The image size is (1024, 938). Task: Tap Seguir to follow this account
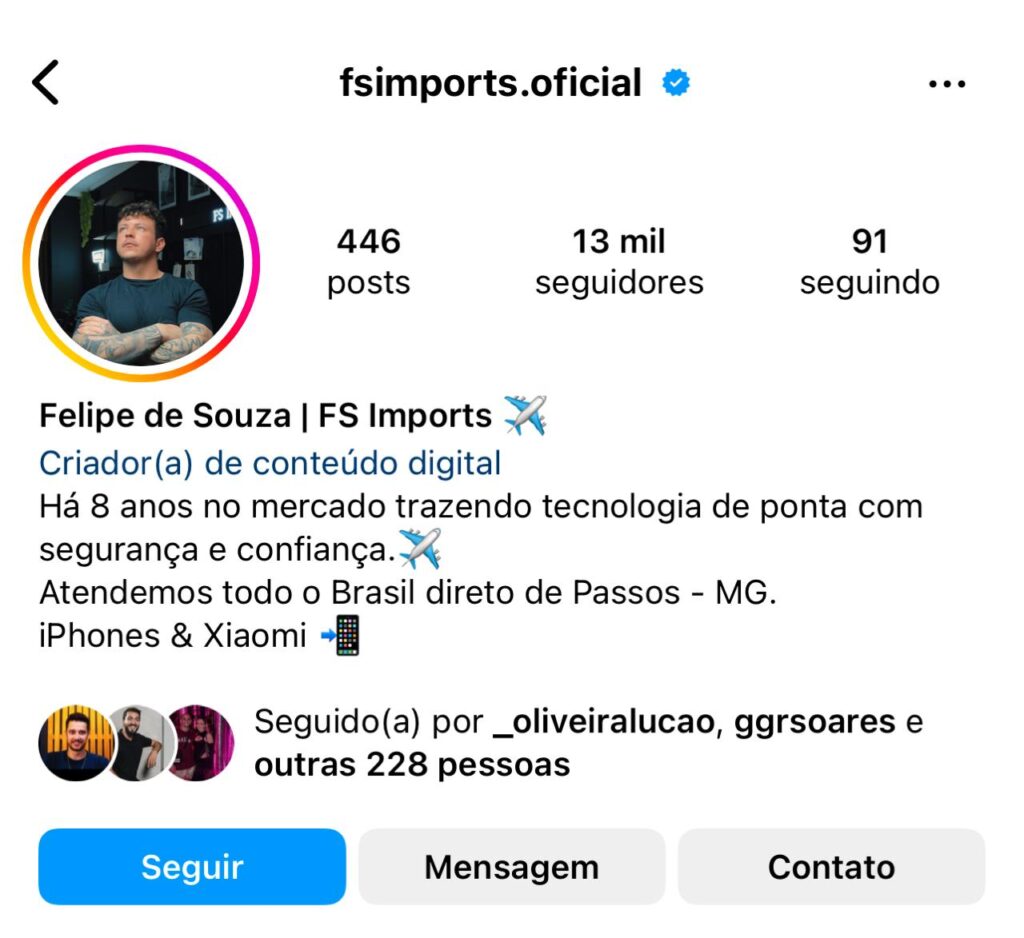(x=192, y=866)
